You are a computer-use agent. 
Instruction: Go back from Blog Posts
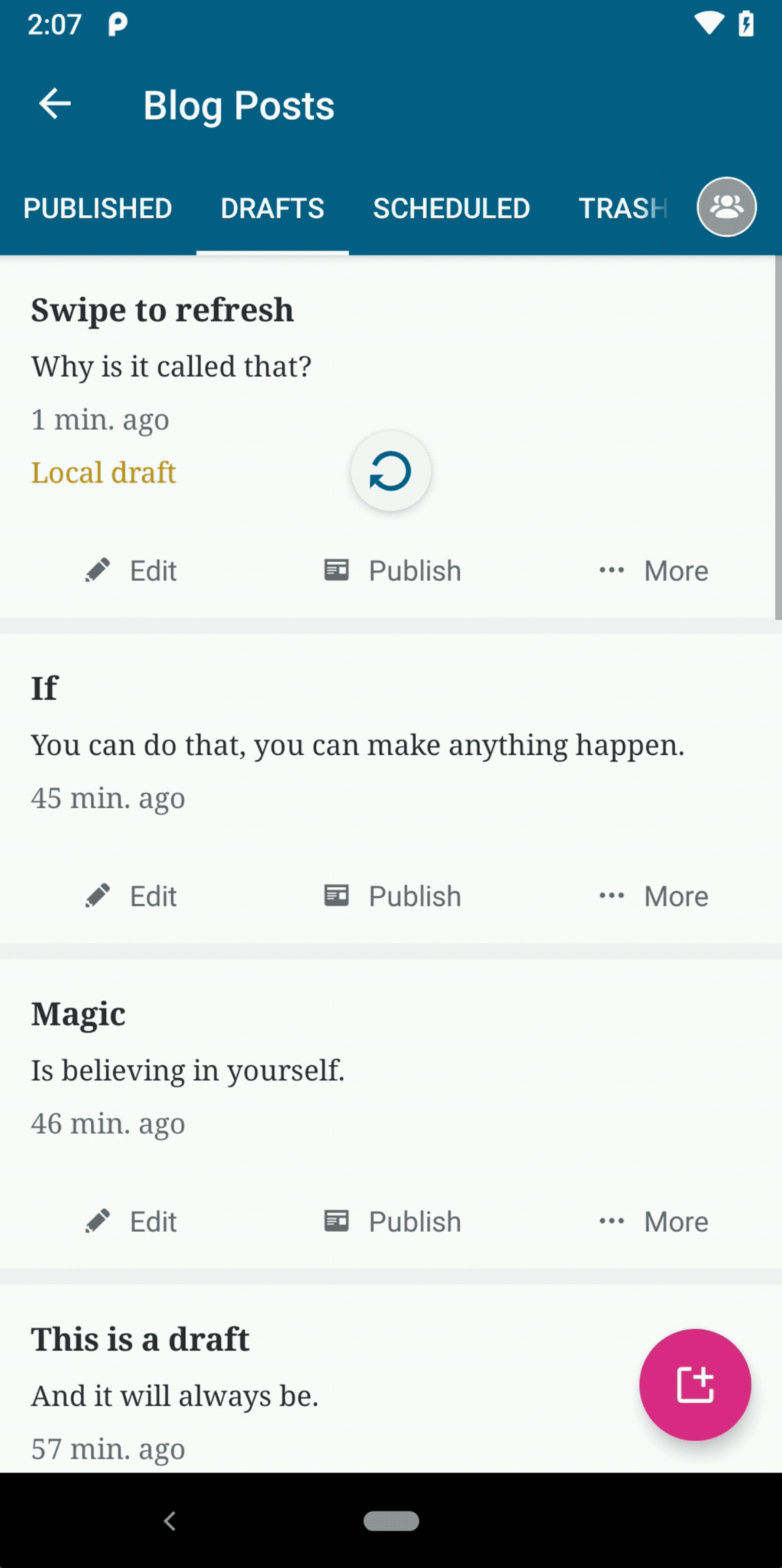pyautogui.click(x=54, y=104)
